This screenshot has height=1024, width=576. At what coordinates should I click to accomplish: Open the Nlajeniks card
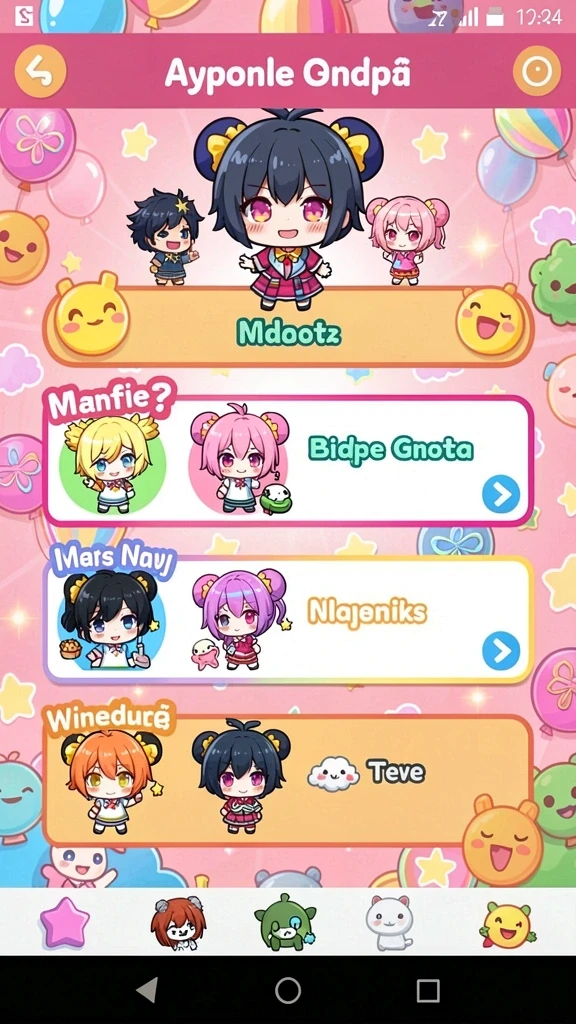click(288, 619)
